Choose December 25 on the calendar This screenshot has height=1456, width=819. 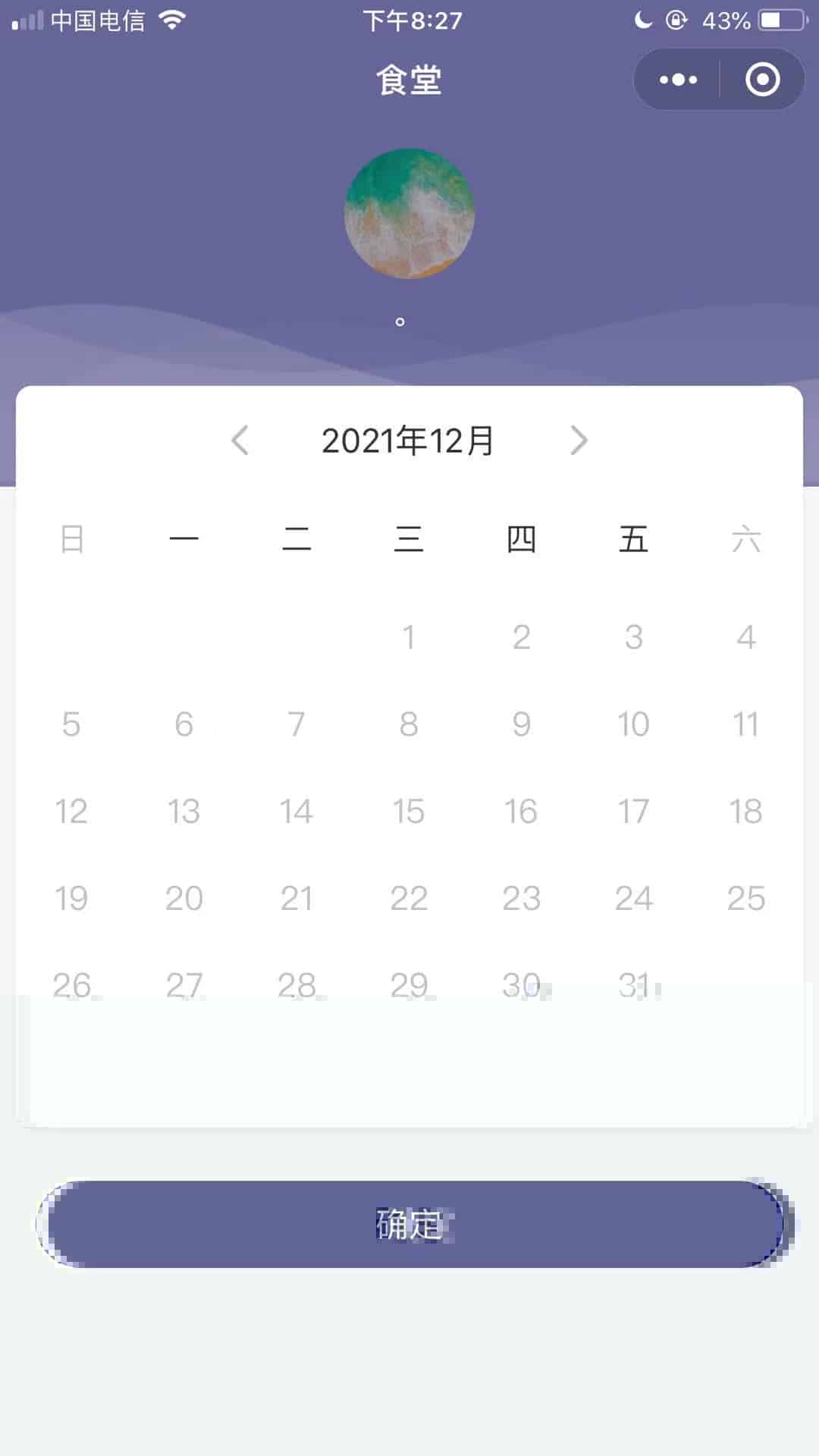[745, 899]
